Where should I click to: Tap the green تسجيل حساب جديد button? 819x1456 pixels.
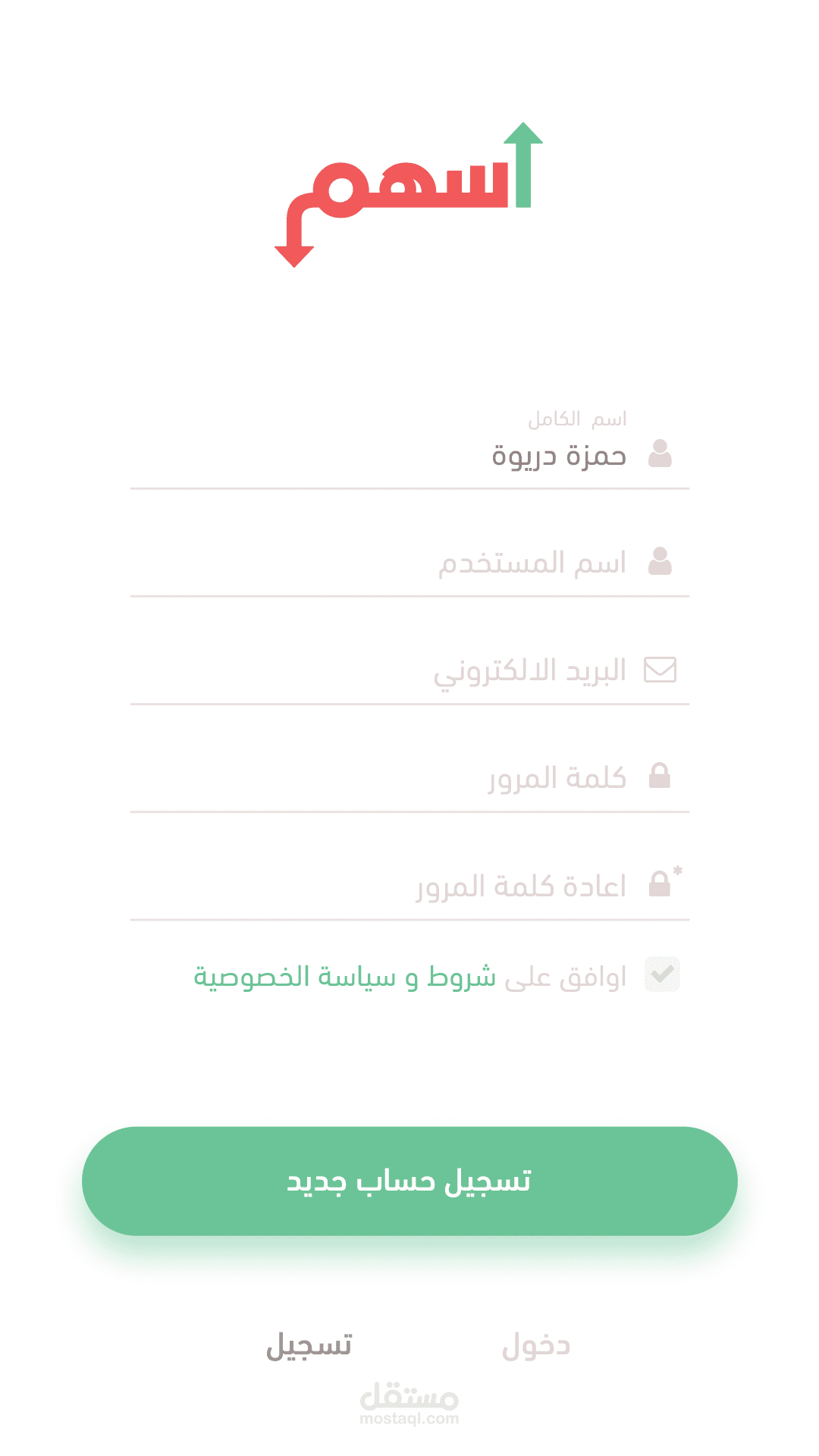click(x=409, y=1181)
